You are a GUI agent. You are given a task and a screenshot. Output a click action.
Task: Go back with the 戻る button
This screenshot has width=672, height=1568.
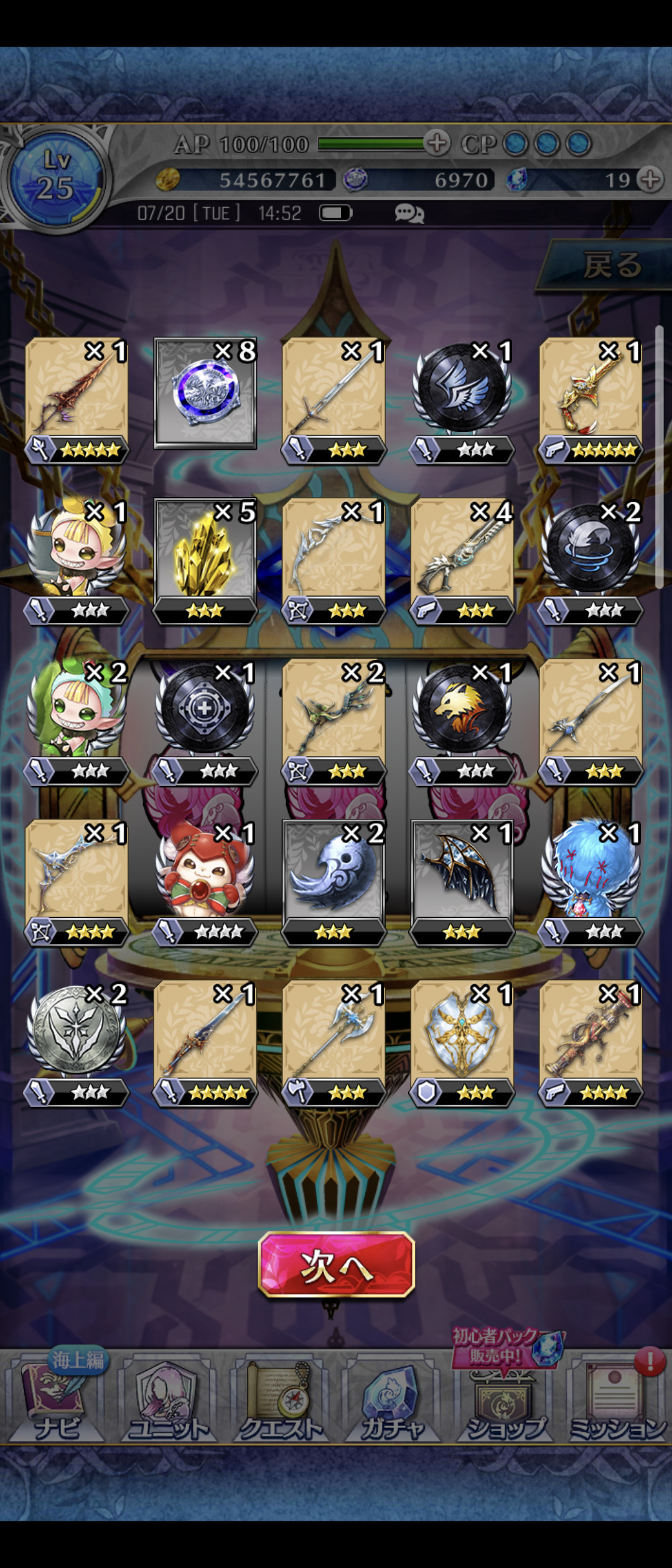[607, 266]
